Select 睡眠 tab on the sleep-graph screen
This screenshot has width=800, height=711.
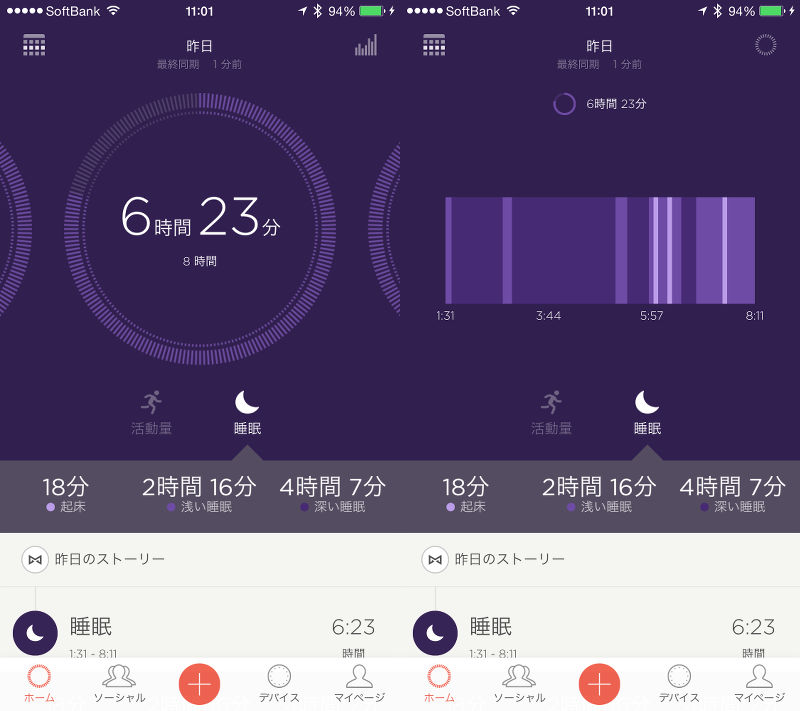point(647,413)
